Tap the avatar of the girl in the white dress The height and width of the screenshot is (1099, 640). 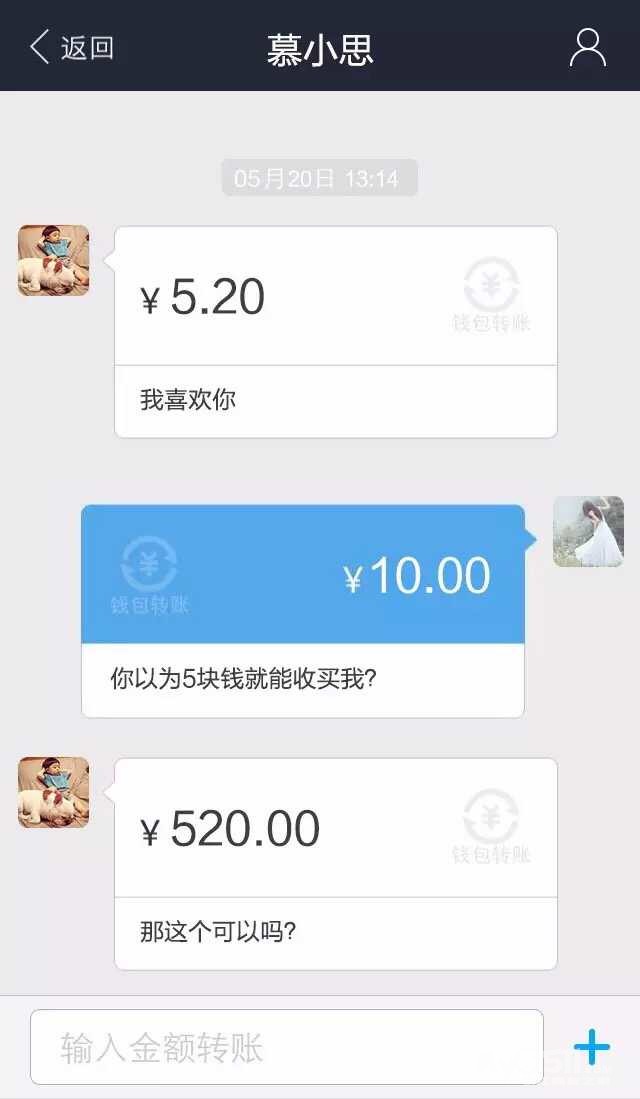tap(588, 532)
